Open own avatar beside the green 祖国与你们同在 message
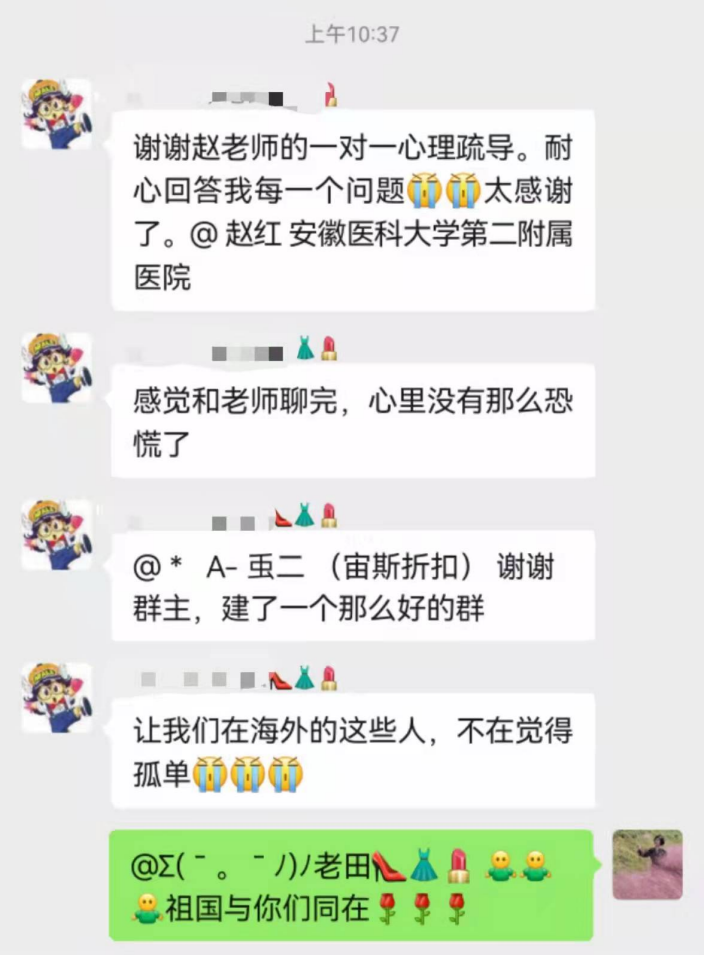This screenshot has width=705, height=956. pyautogui.click(x=647, y=864)
